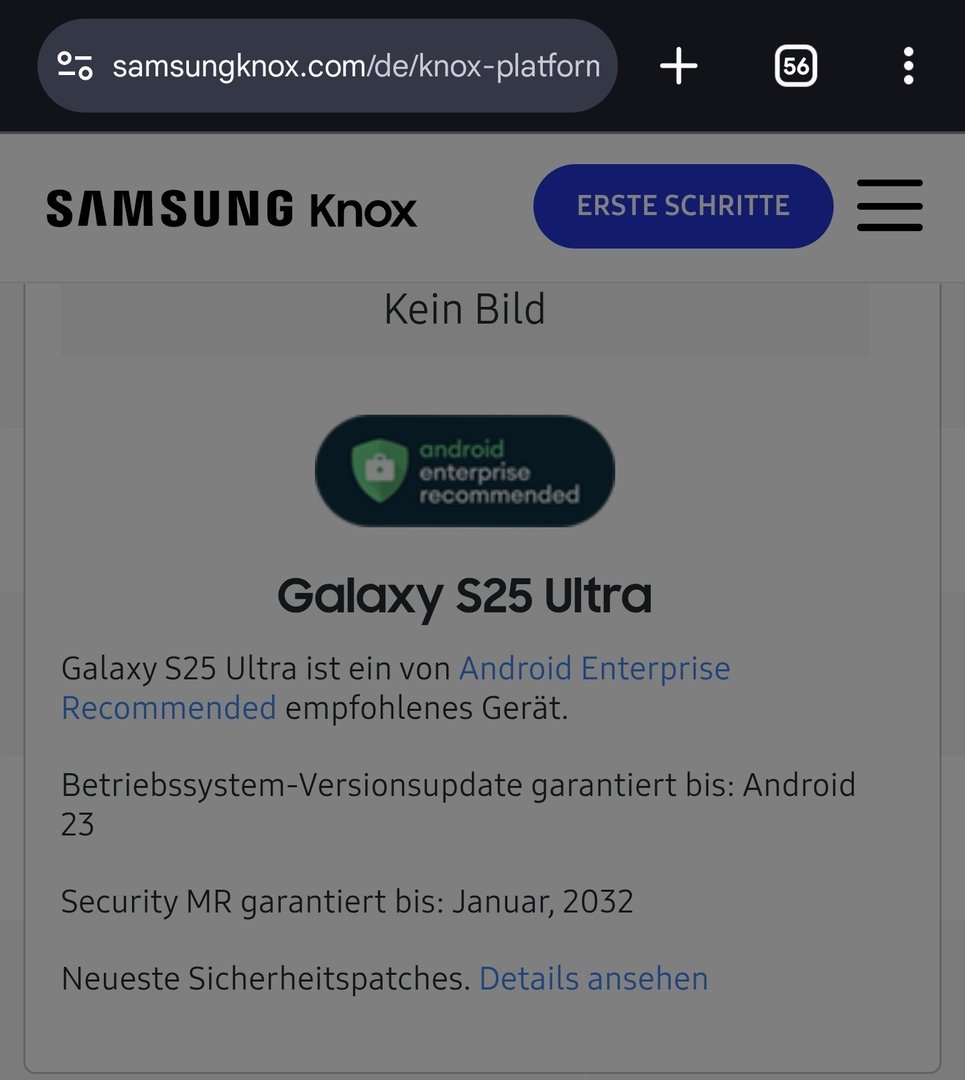Open the browser overflow menu
The height and width of the screenshot is (1080, 965).
908,67
